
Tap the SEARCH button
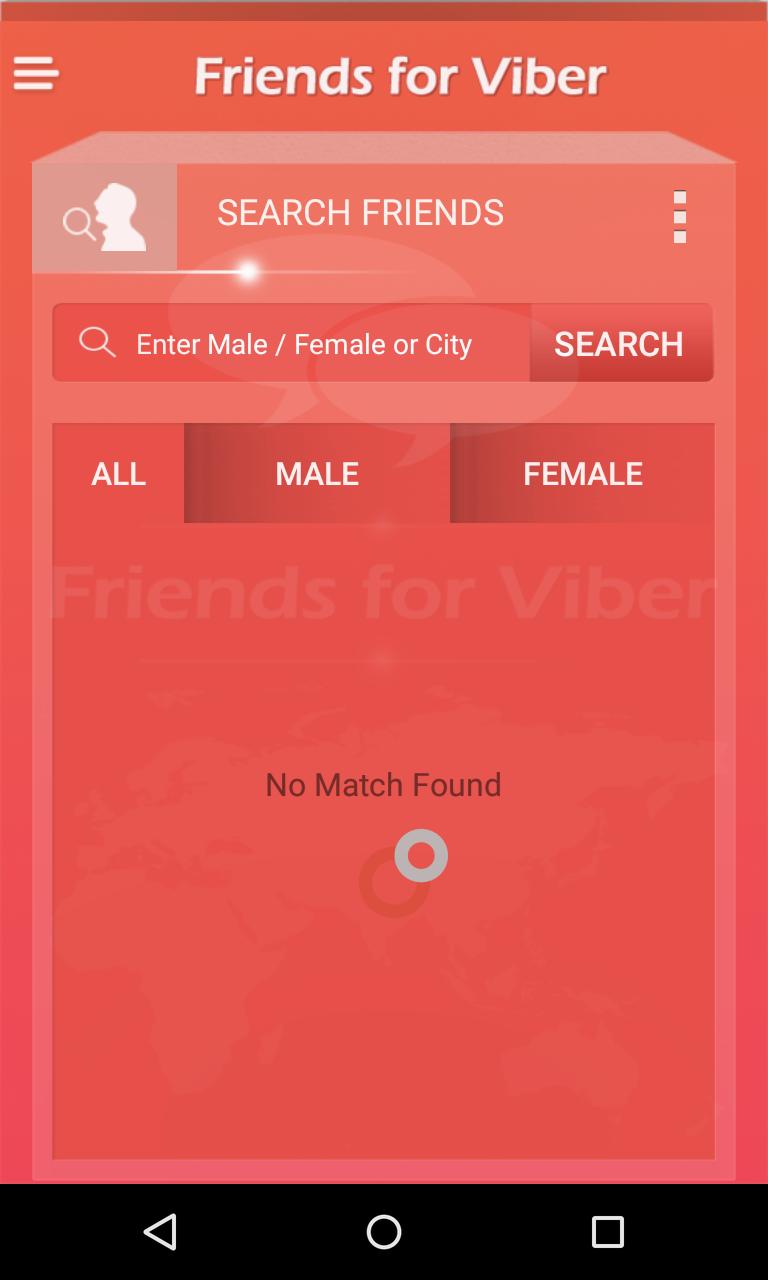[620, 344]
